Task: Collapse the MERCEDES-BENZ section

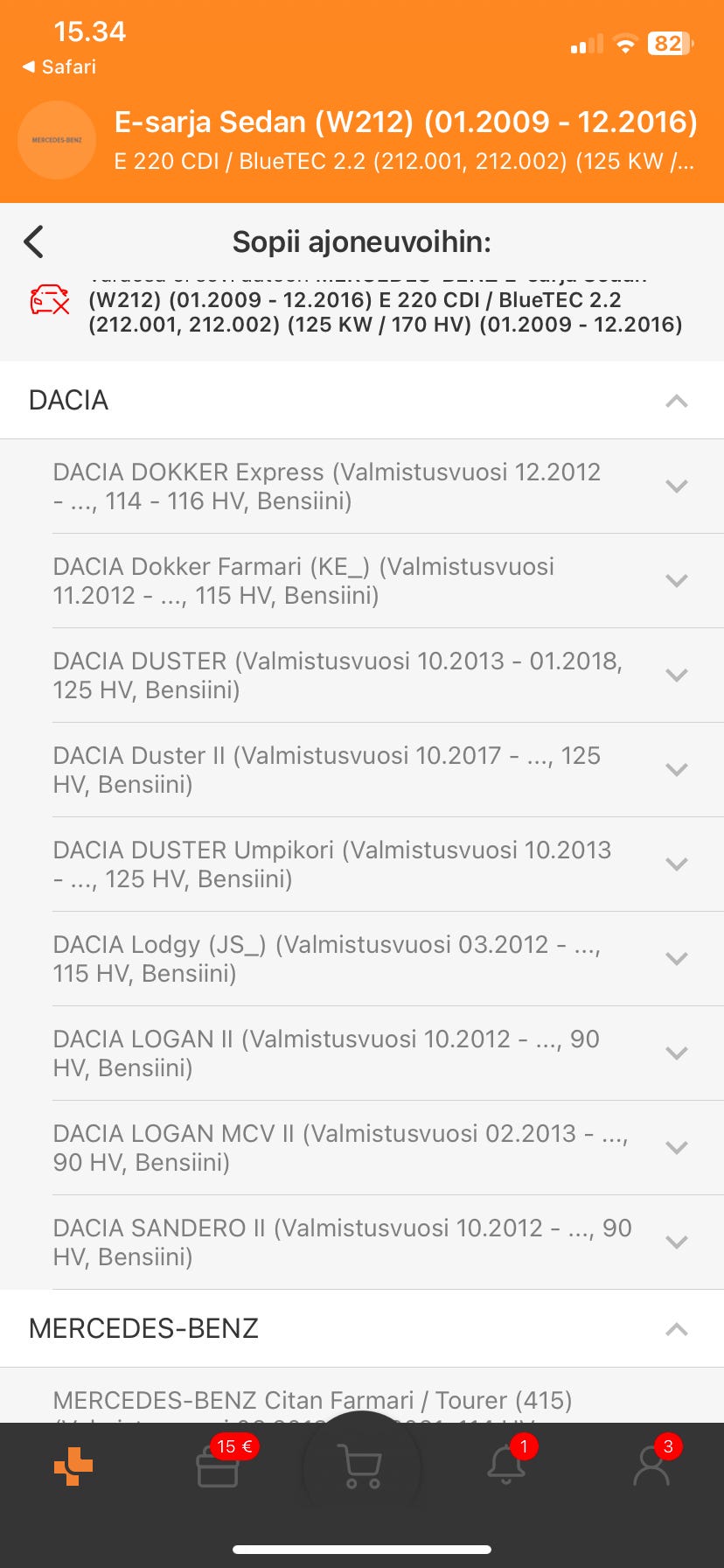Action: coord(676,1329)
